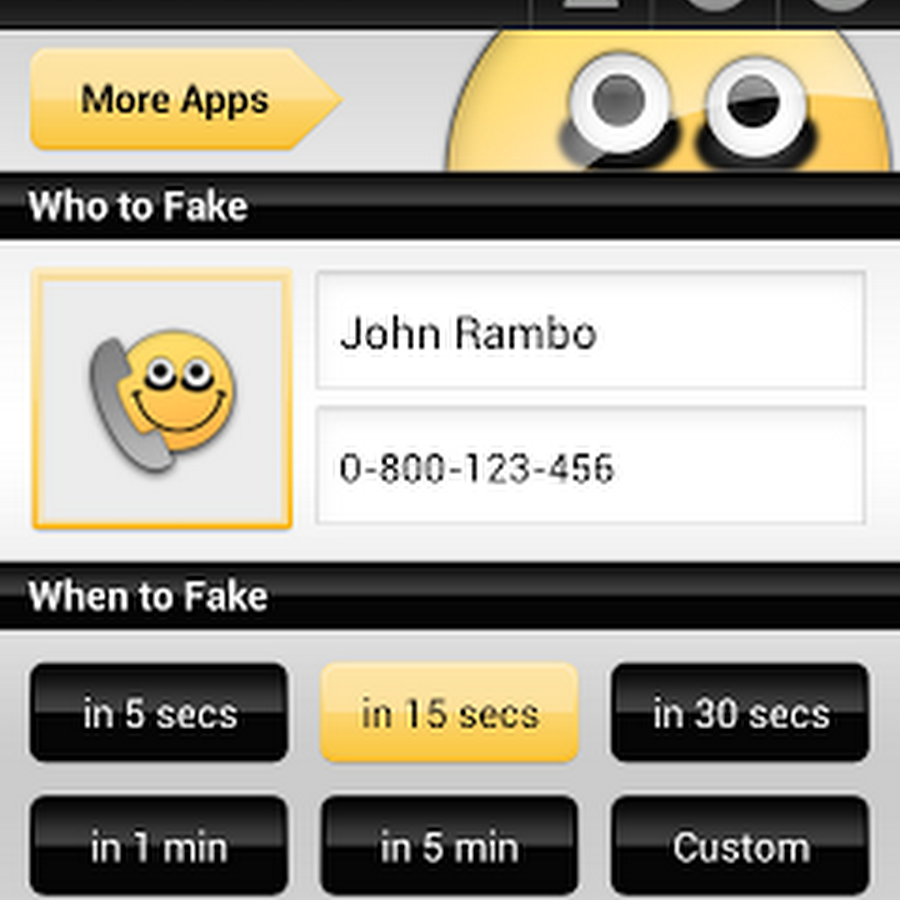Open the Custom time option
Screen dimensions: 900x900
740,846
